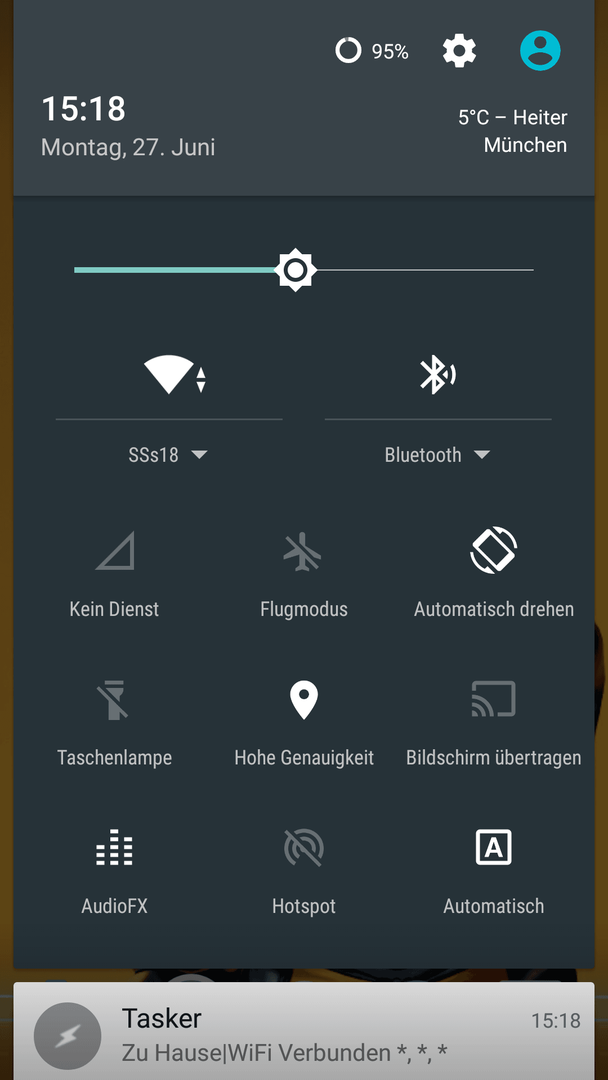Open the user profile avatar
Image resolution: width=608 pixels, height=1080 pixels.
pos(540,51)
